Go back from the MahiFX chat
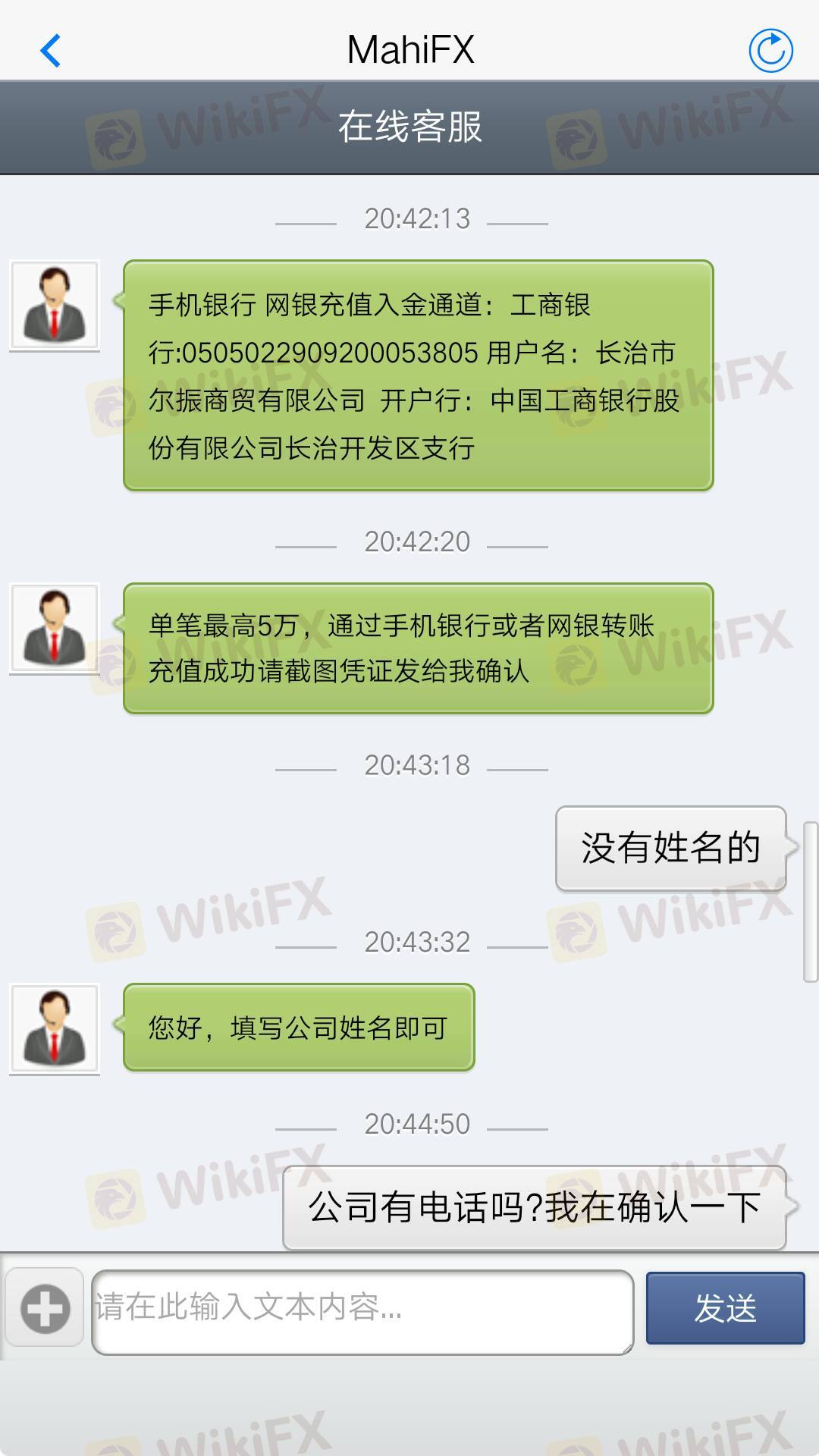This screenshot has width=819, height=1456. click(x=50, y=51)
